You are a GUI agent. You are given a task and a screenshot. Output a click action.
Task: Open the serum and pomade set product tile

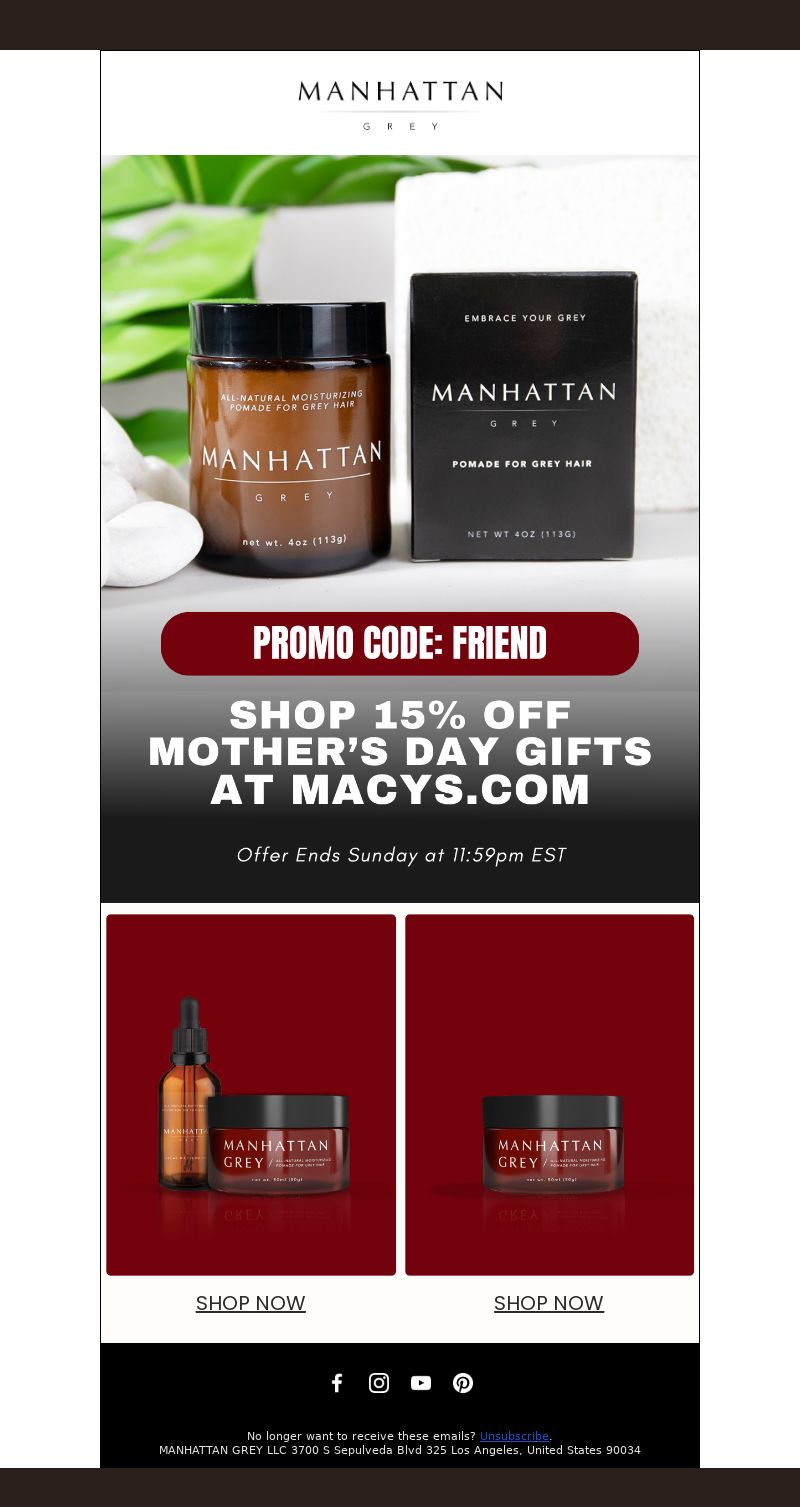point(251,1094)
